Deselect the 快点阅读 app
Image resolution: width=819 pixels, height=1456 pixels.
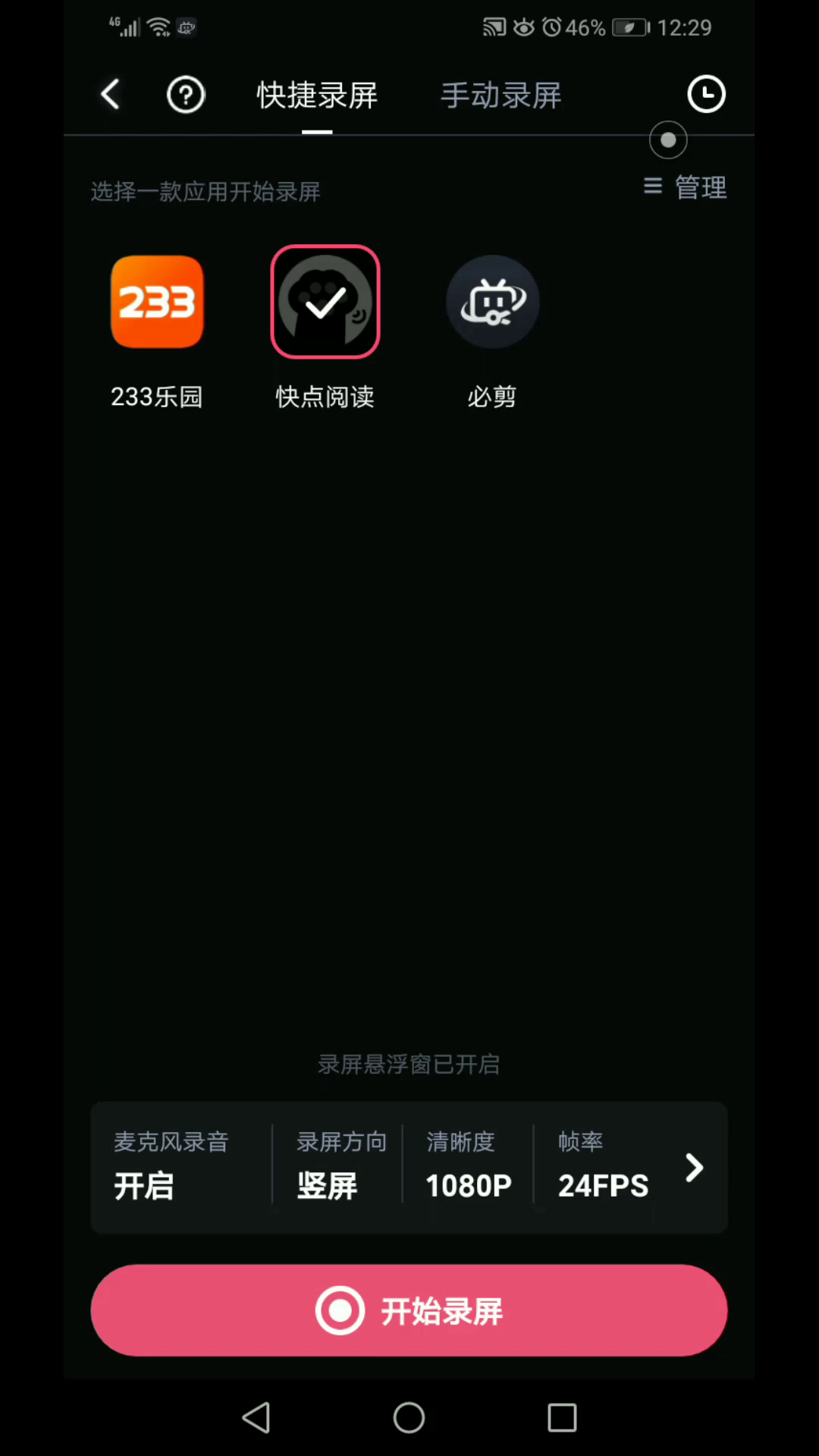325,303
